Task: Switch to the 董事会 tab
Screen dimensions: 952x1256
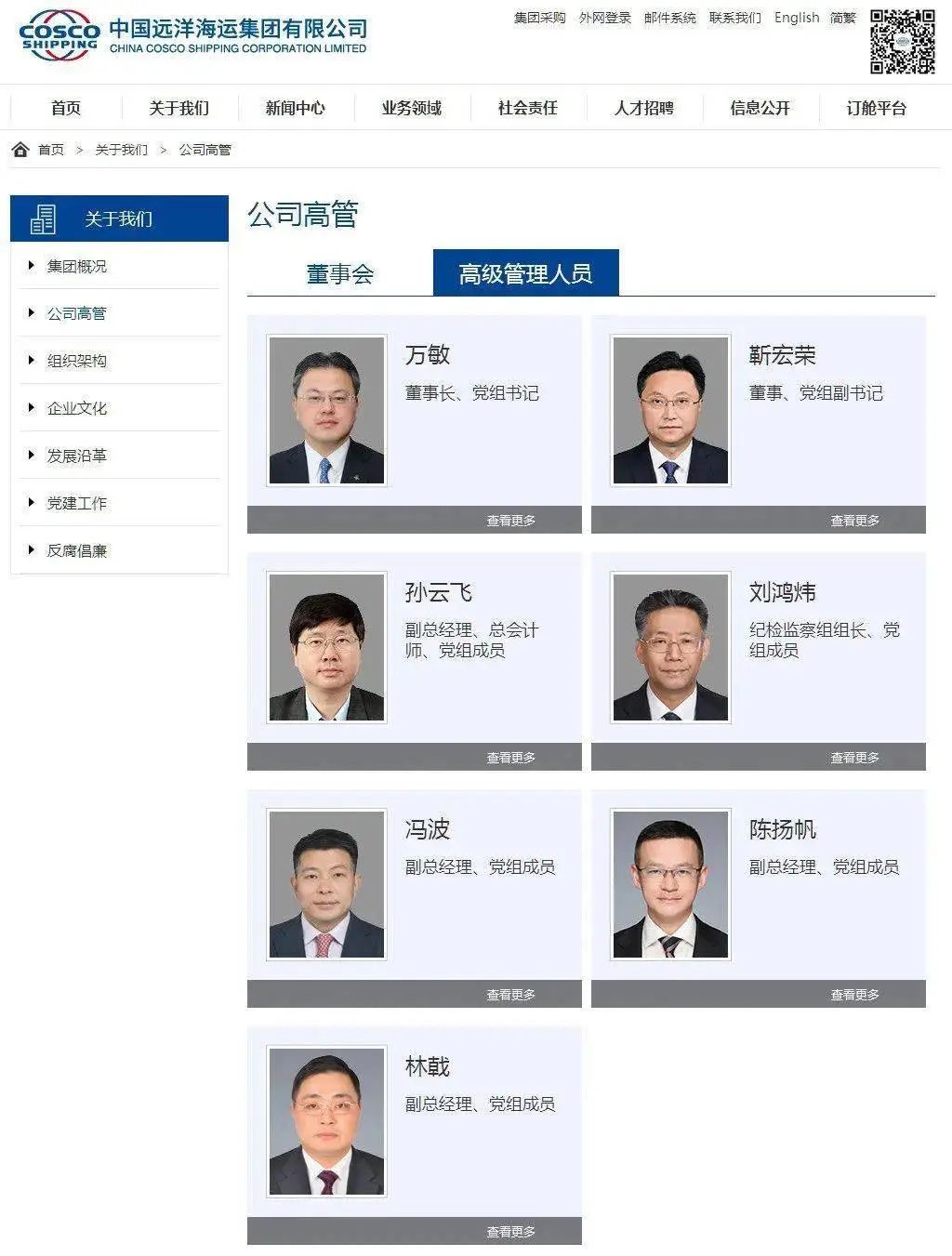Action: coord(339,273)
